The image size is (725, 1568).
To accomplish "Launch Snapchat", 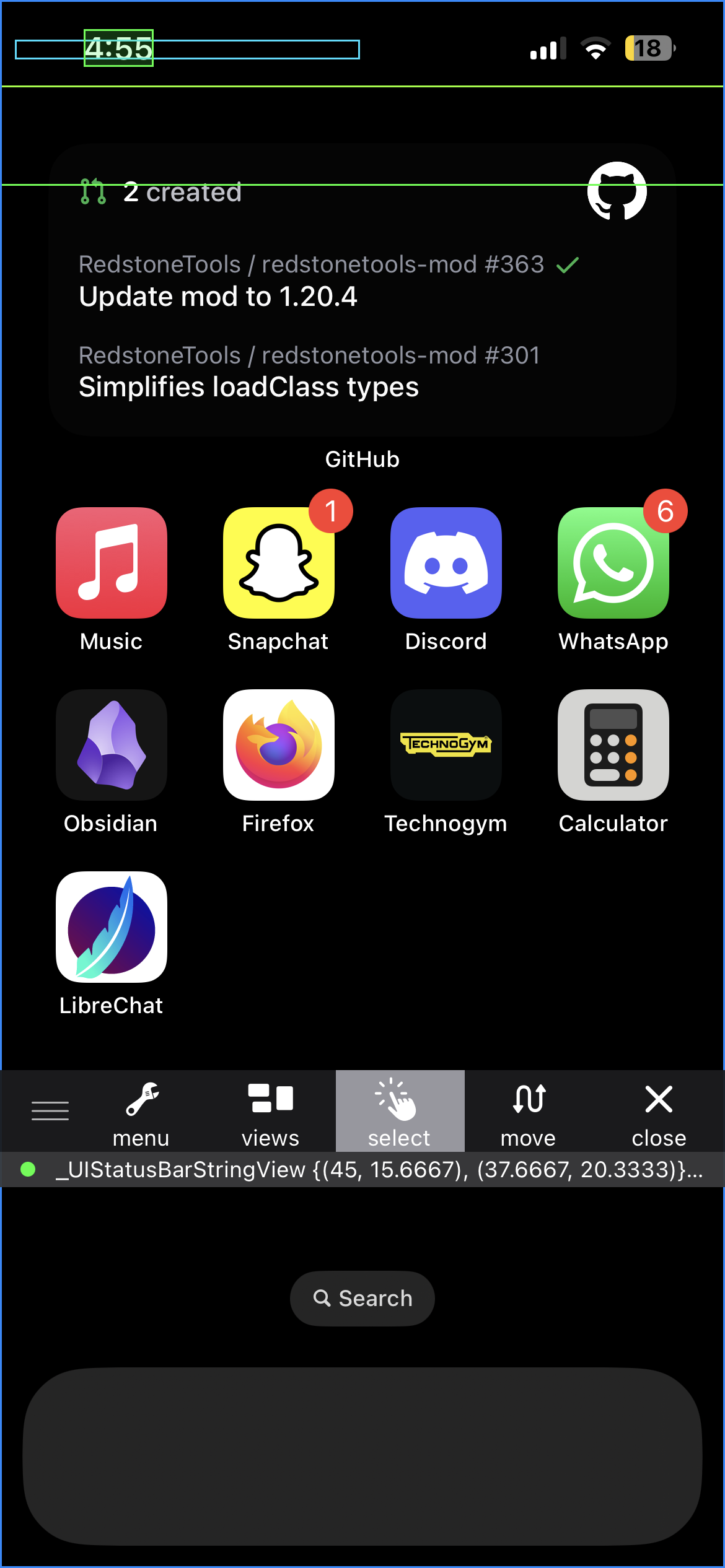I will click(279, 562).
